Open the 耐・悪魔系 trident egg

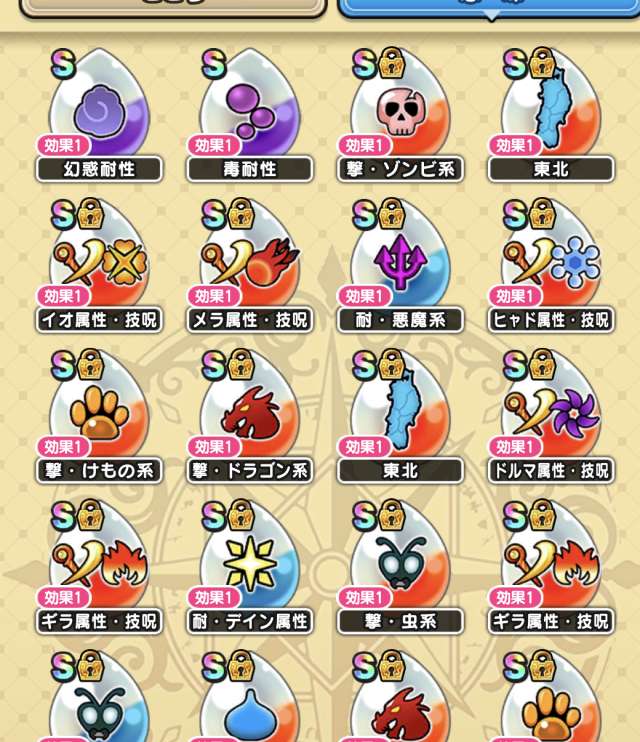tap(401, 262)
